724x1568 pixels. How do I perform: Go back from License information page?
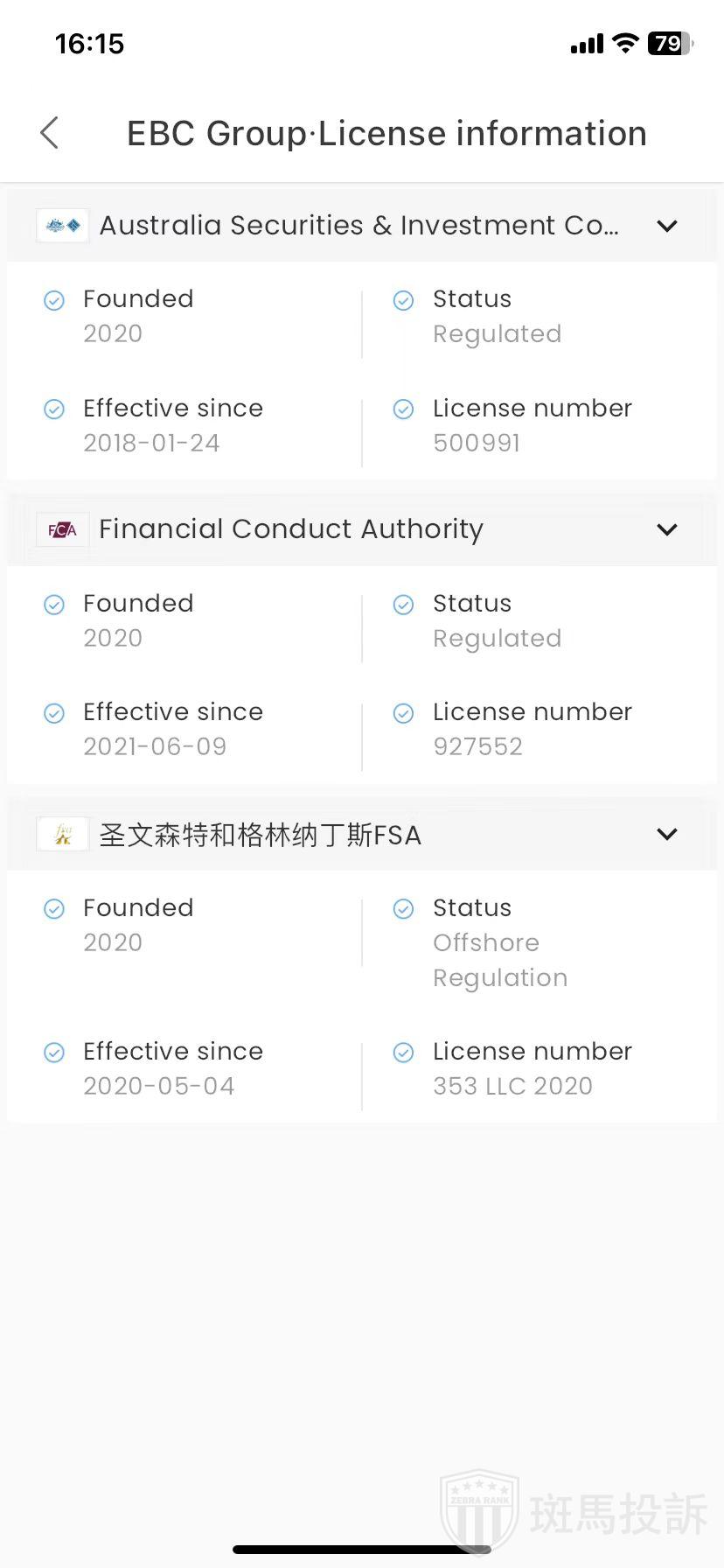(50, 133)
